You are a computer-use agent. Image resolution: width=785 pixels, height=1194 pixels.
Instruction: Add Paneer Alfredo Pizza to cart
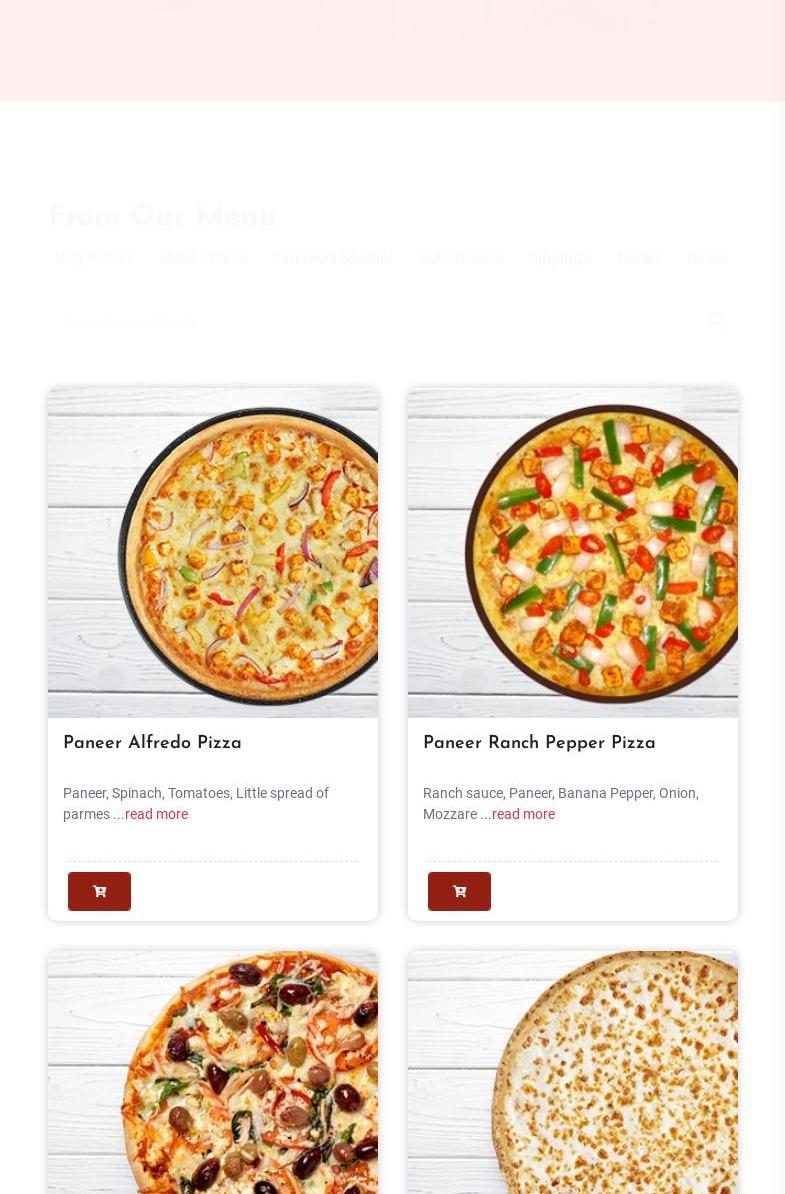[x=99, y=891]
